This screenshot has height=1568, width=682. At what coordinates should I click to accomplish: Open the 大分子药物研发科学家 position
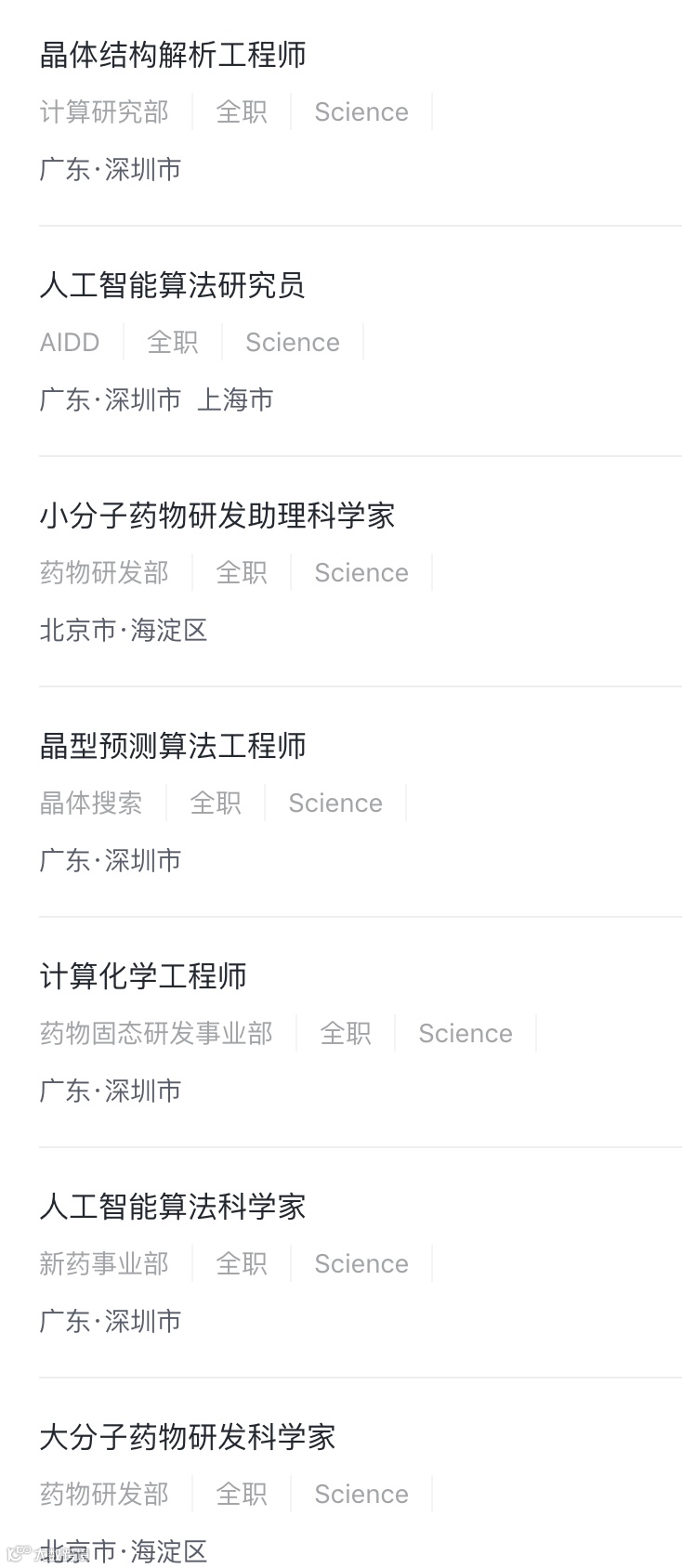tap(188, 1438)
